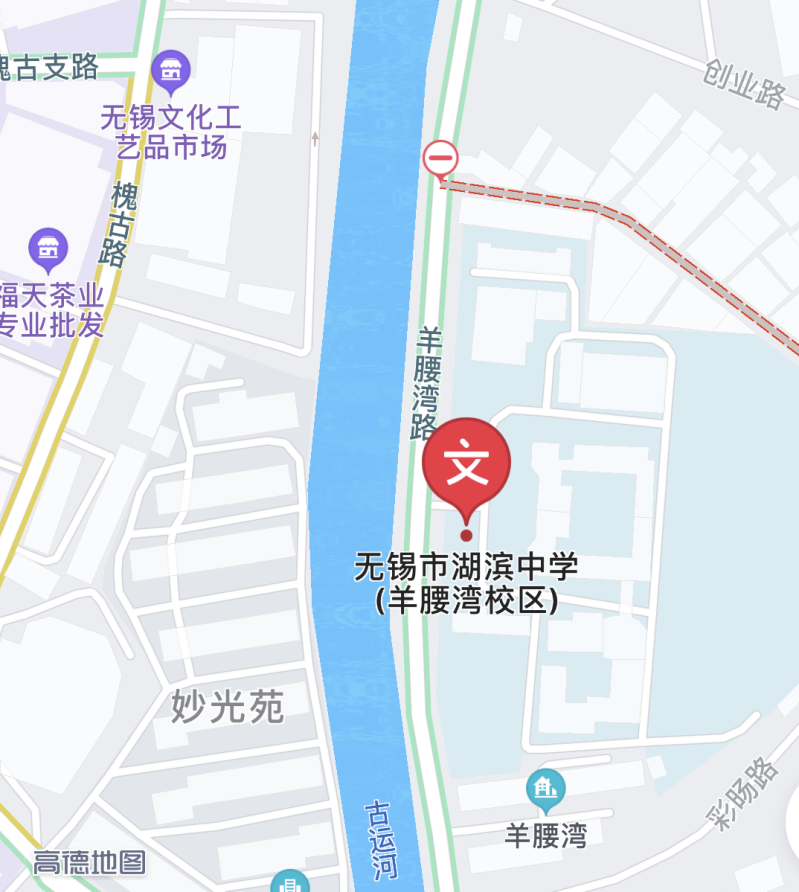Viewport: 799px width, 892px height.
Task: Tap the red 无锡市湖滨中学 school pin
Action: [466, 466]
